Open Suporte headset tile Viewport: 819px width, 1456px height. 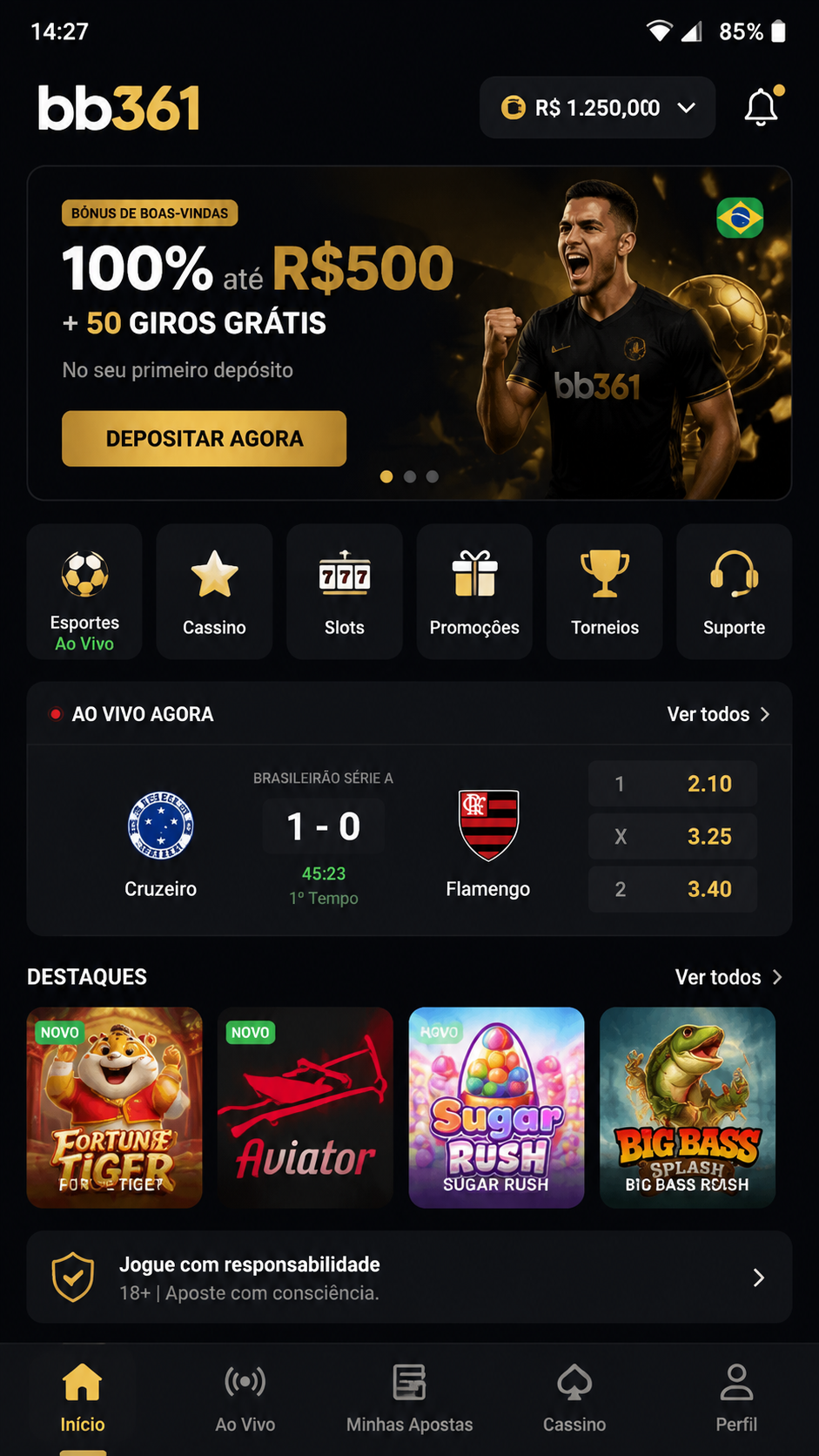click(x=734, y=591)
